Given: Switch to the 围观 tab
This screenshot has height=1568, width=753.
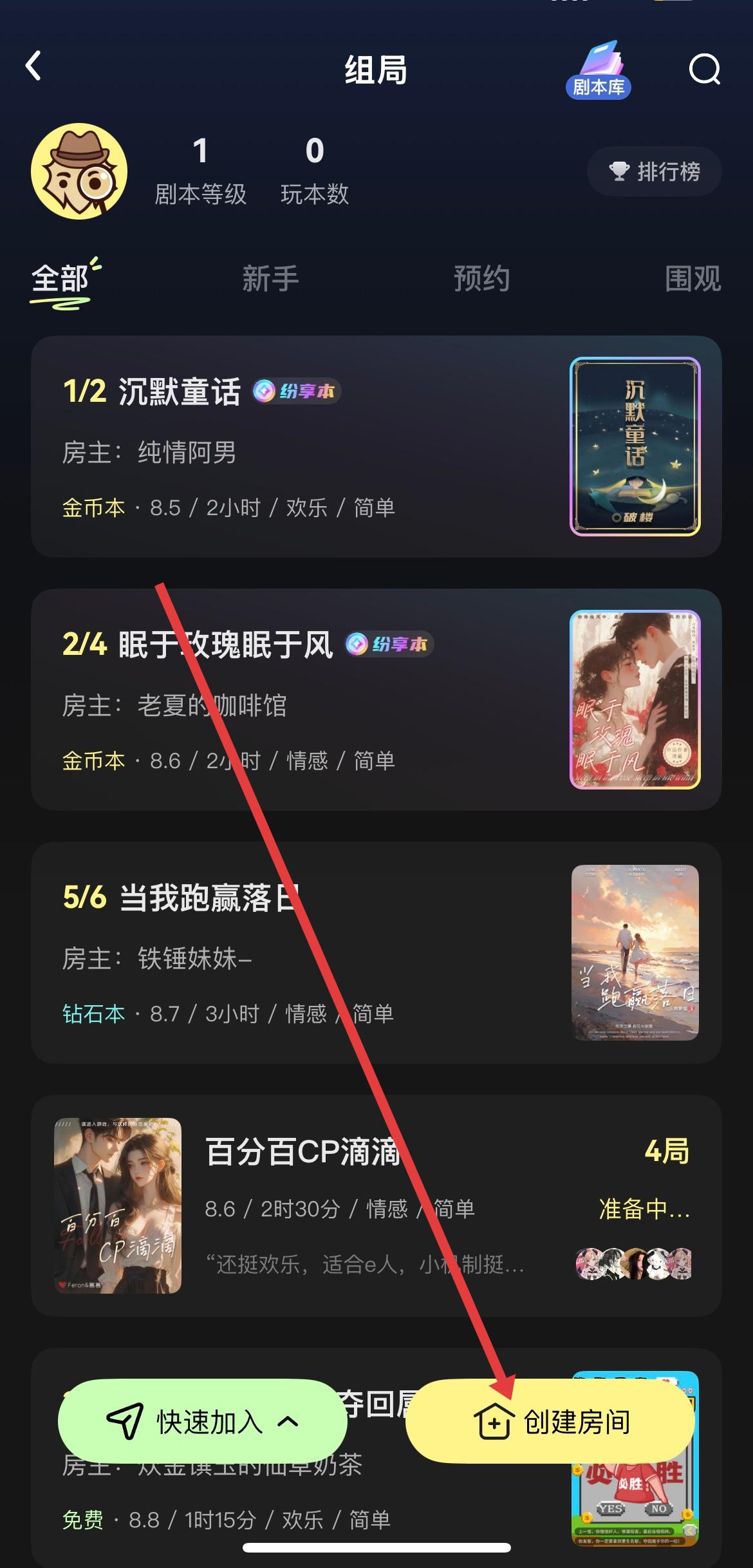Looking at the screenshot, I should [x=693, y=279].
